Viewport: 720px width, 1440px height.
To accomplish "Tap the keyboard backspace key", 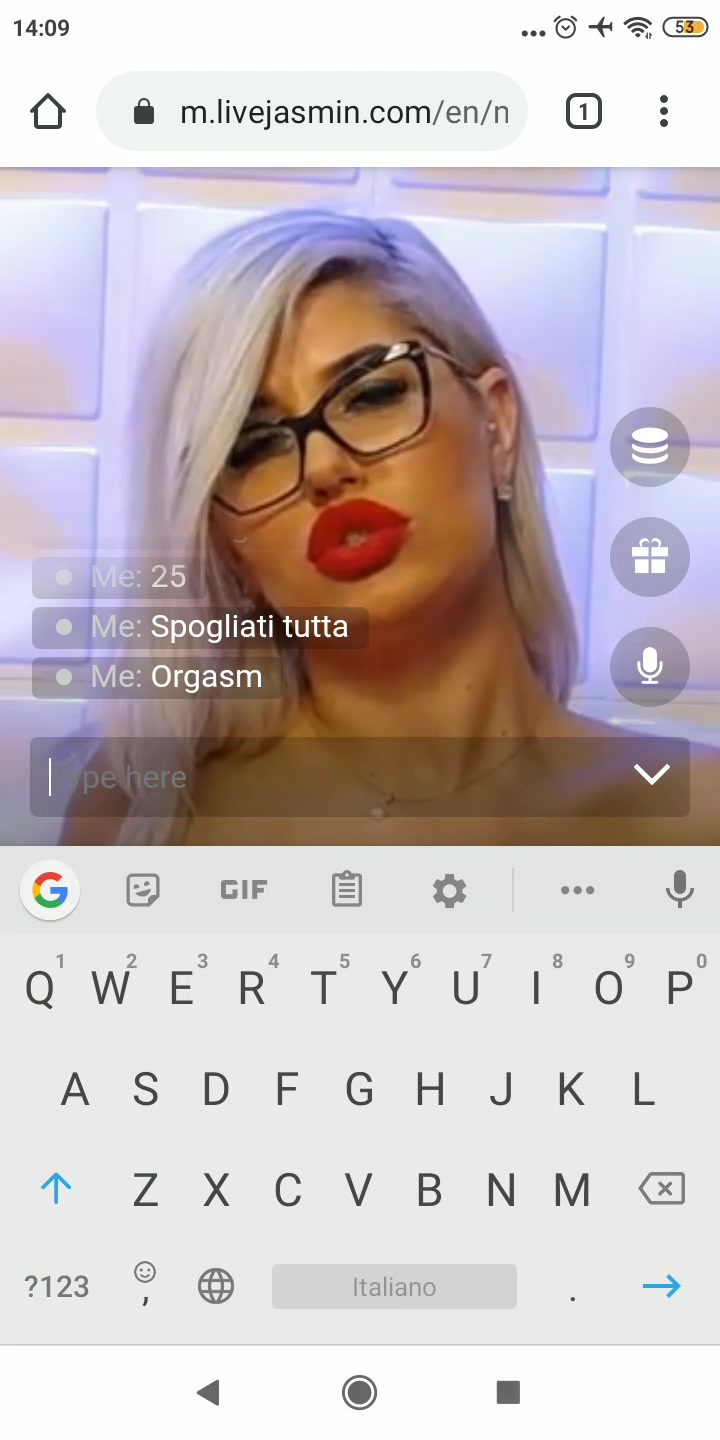I will tap(662, 1189).
